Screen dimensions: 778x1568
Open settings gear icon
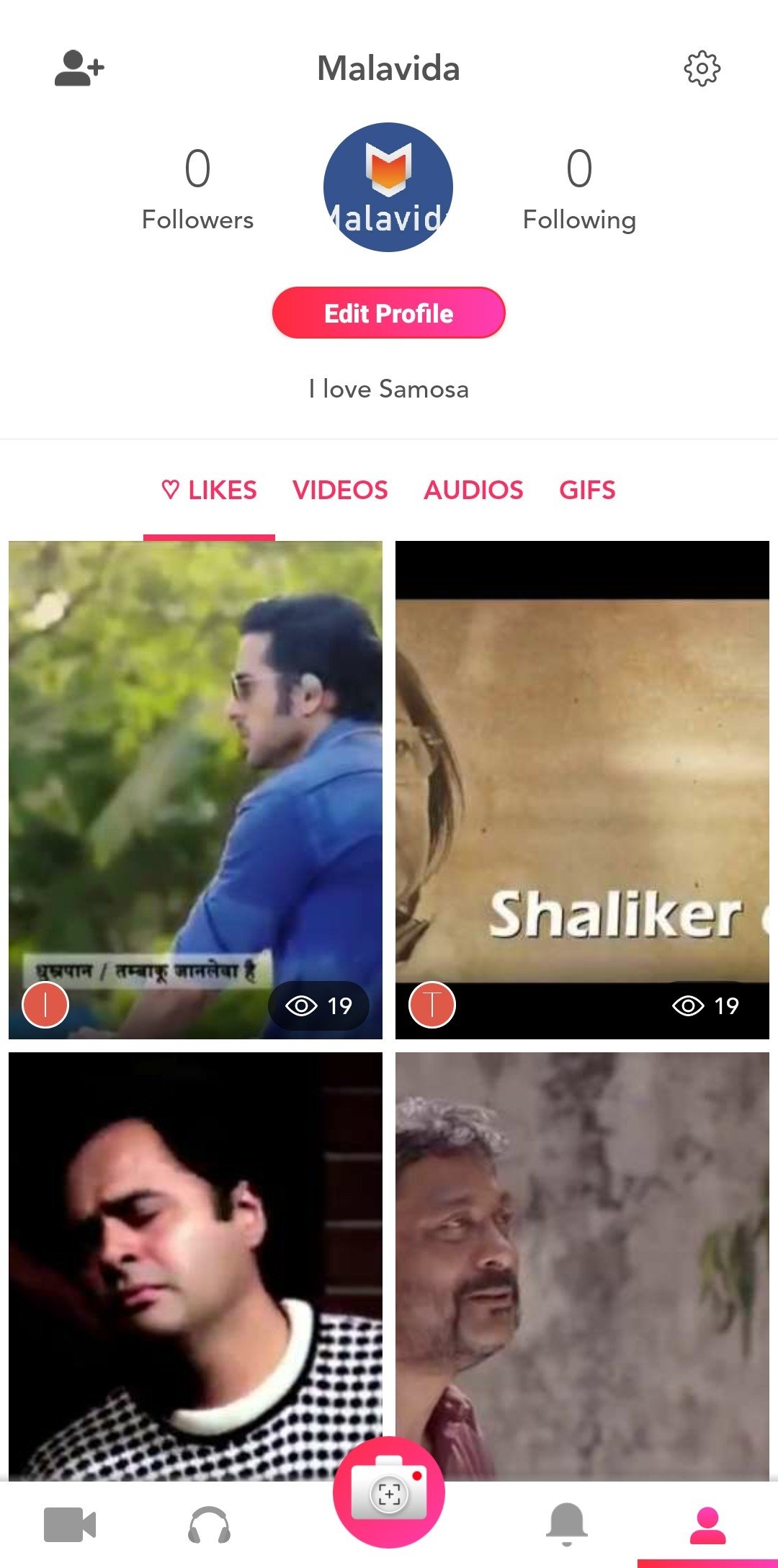coord(702,68)
